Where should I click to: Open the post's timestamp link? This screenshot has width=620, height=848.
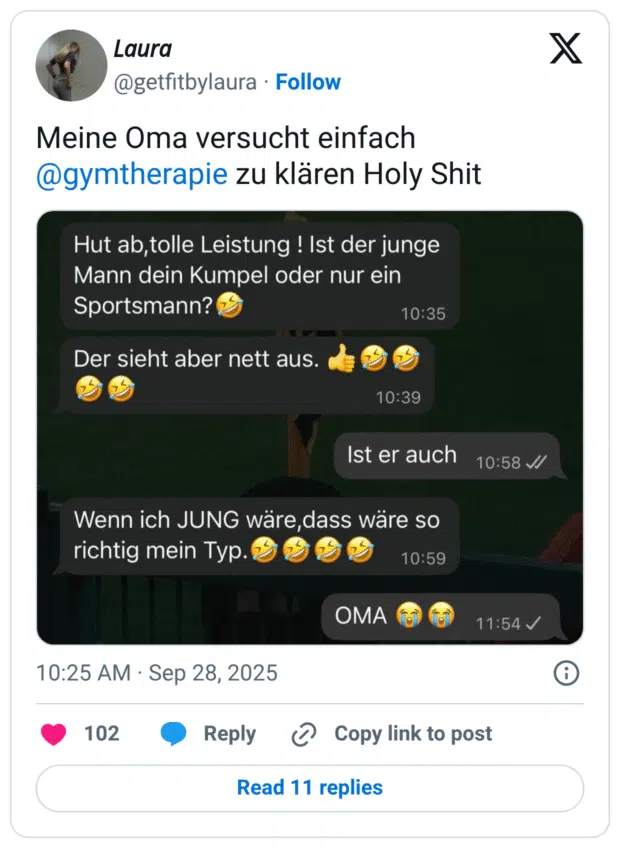point(157,672)
